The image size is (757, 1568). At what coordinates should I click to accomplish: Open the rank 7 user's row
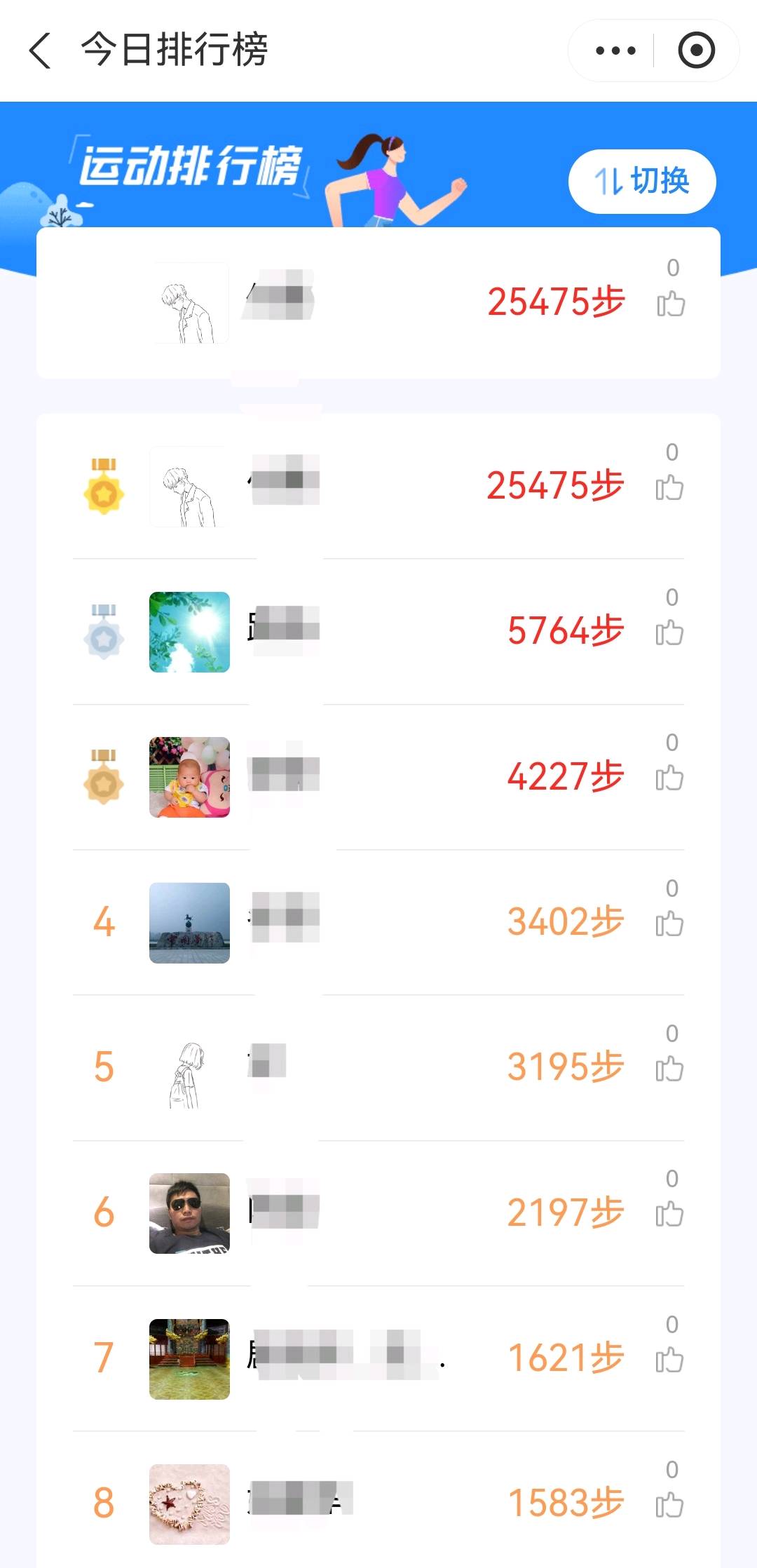click(378, 1358)
